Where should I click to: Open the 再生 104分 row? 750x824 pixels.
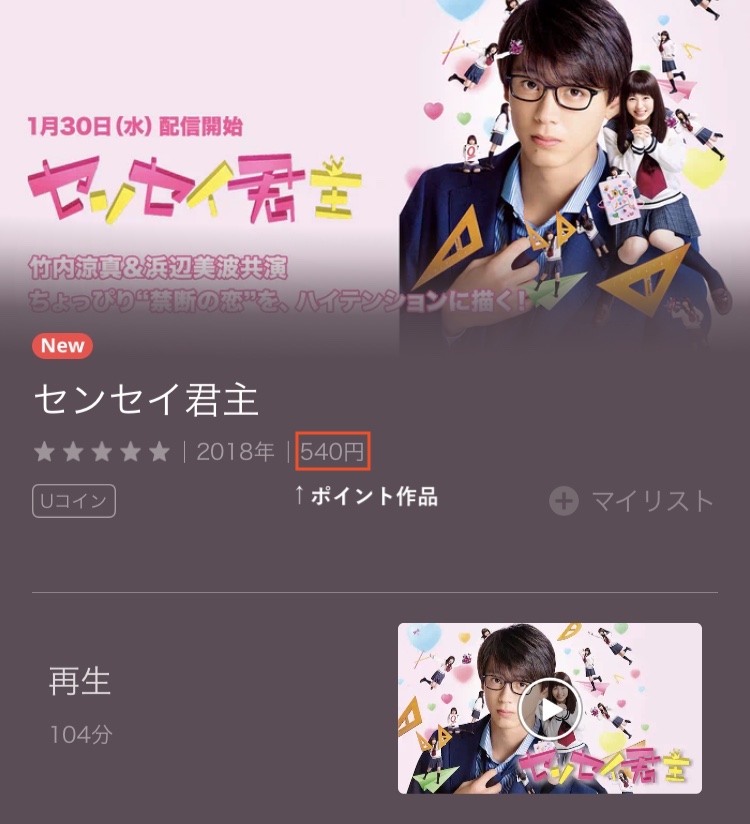click(80, 707)
